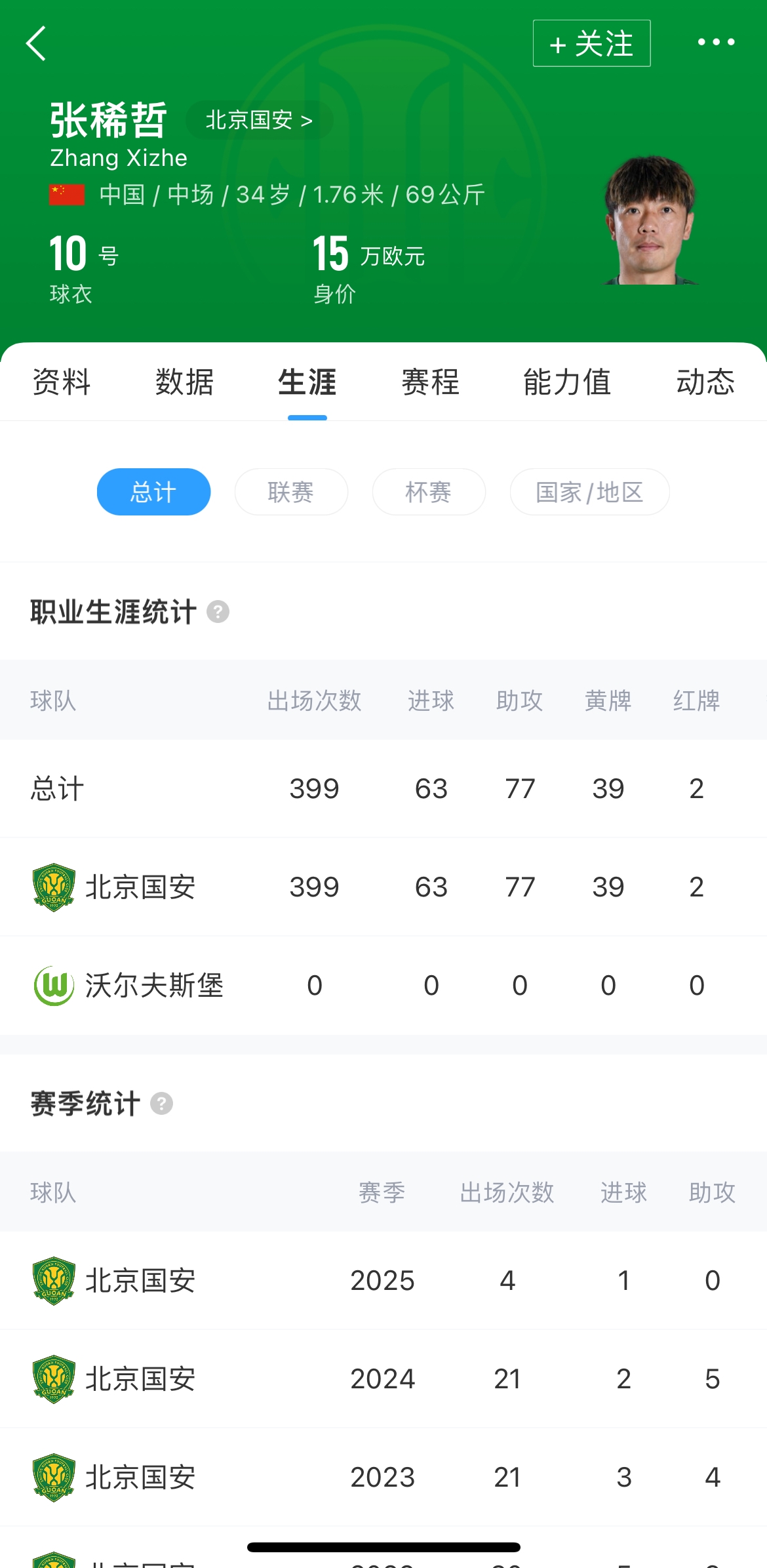Screen dimensions: 767x1568
Task: Open the 赛程 tab
Action: click(430, 382)
